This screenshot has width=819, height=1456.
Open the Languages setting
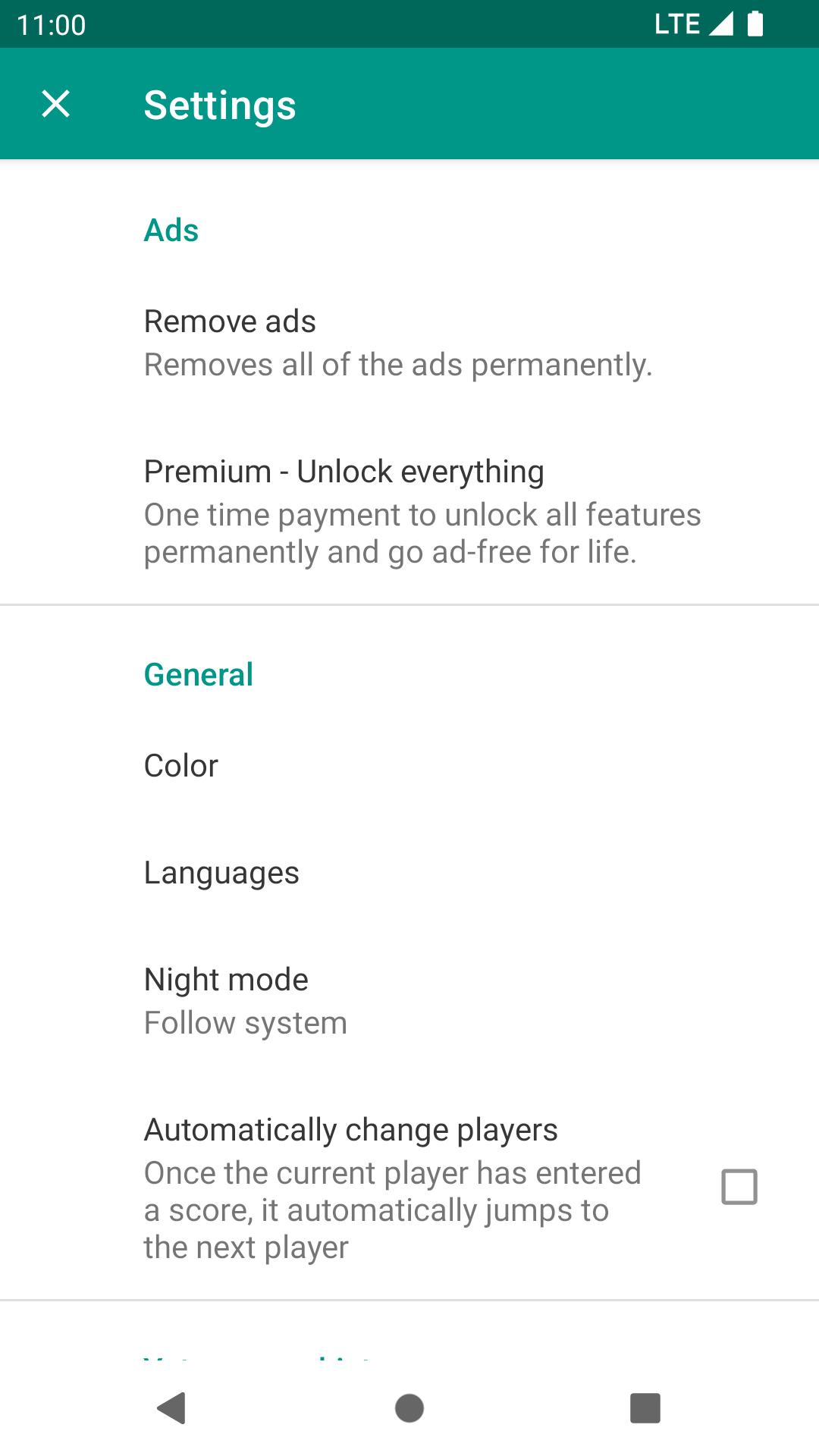(x=409, y=873)
